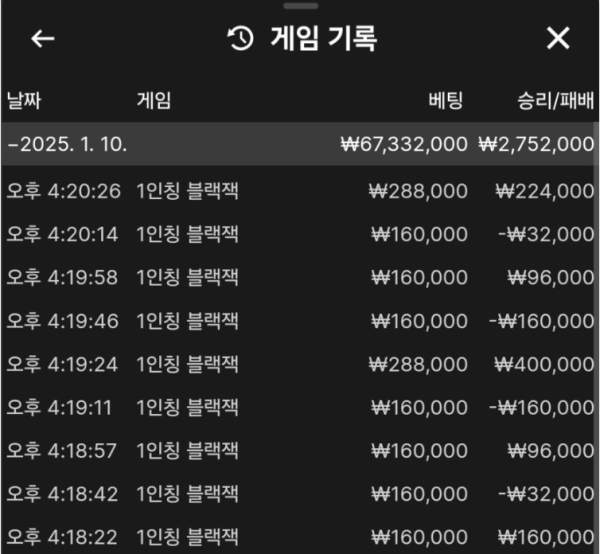Open the 오후 4:19:24 blackjack record
Screen dimensions: 600x554
(x=300, y=364)
